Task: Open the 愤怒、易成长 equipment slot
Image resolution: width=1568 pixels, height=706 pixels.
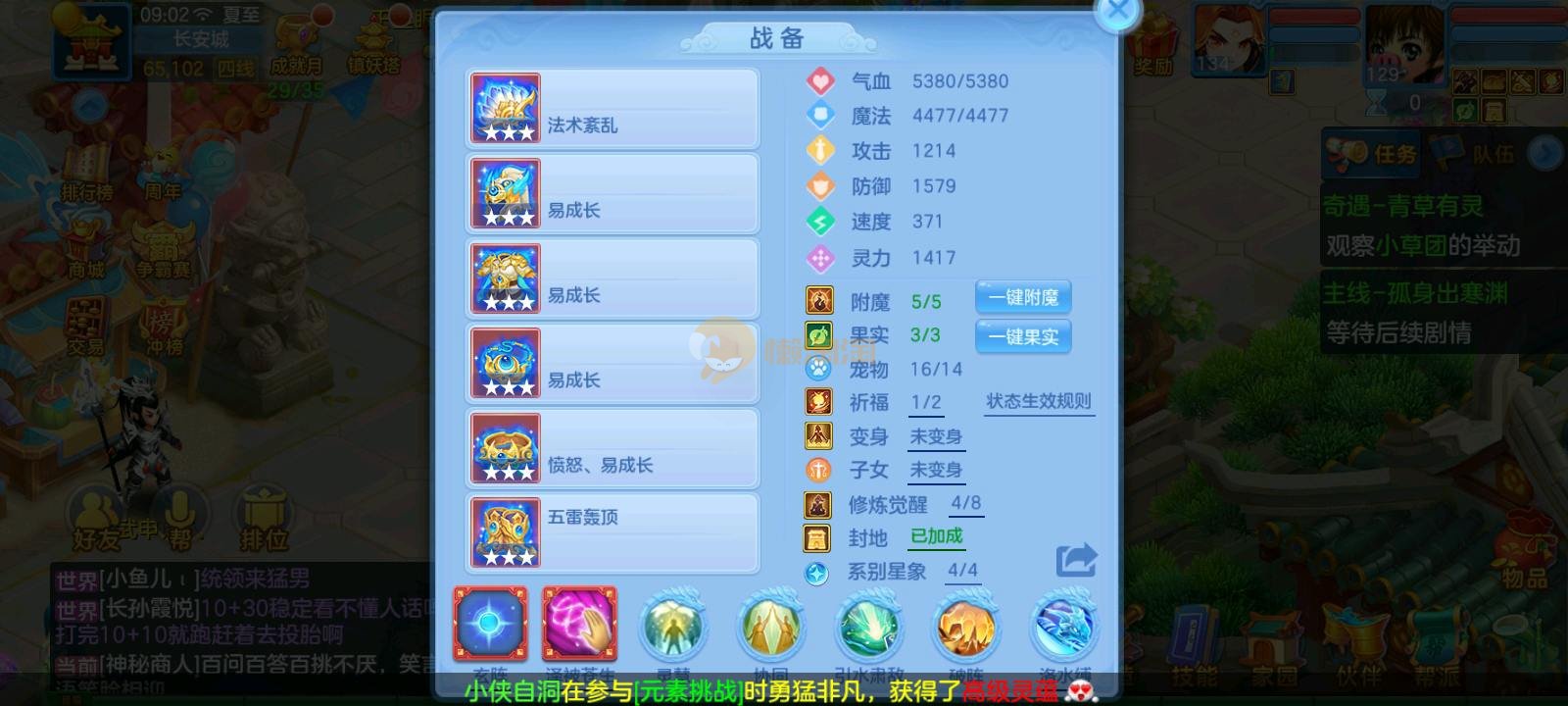Action: [612, 449]
